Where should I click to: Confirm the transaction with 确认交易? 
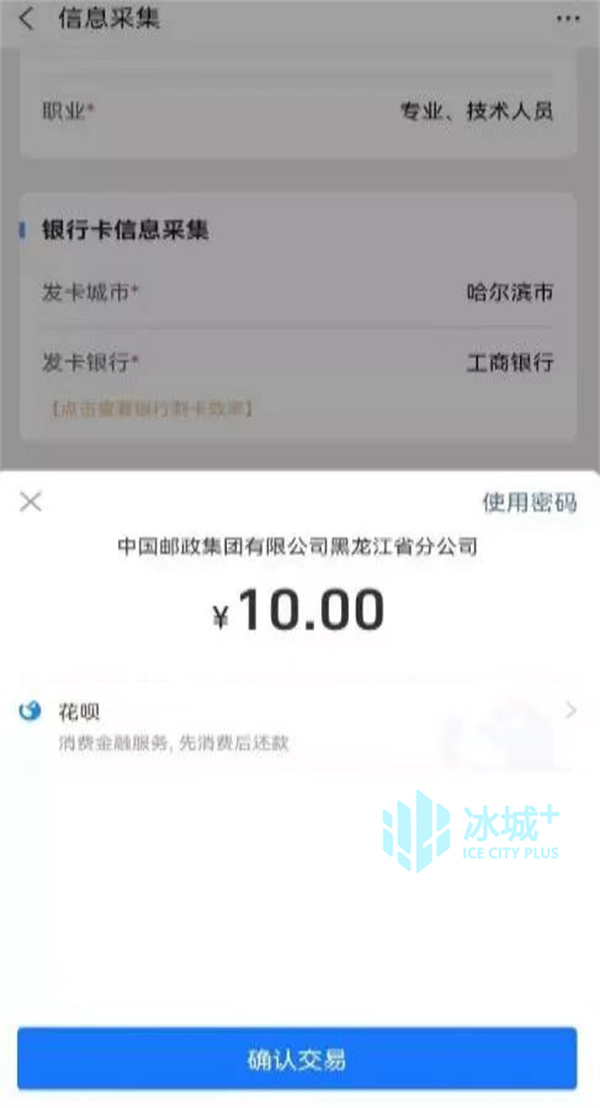coord(297,1059)
